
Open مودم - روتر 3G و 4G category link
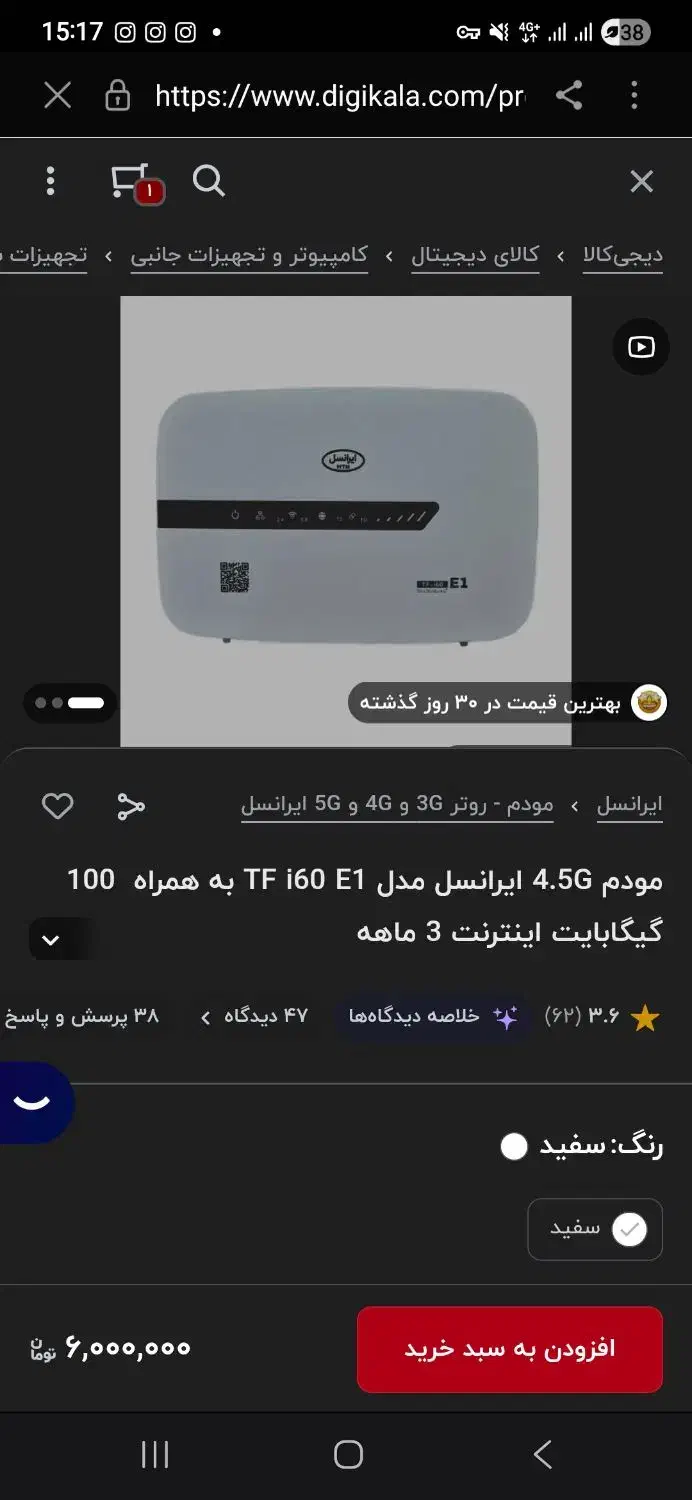point(397,805)
